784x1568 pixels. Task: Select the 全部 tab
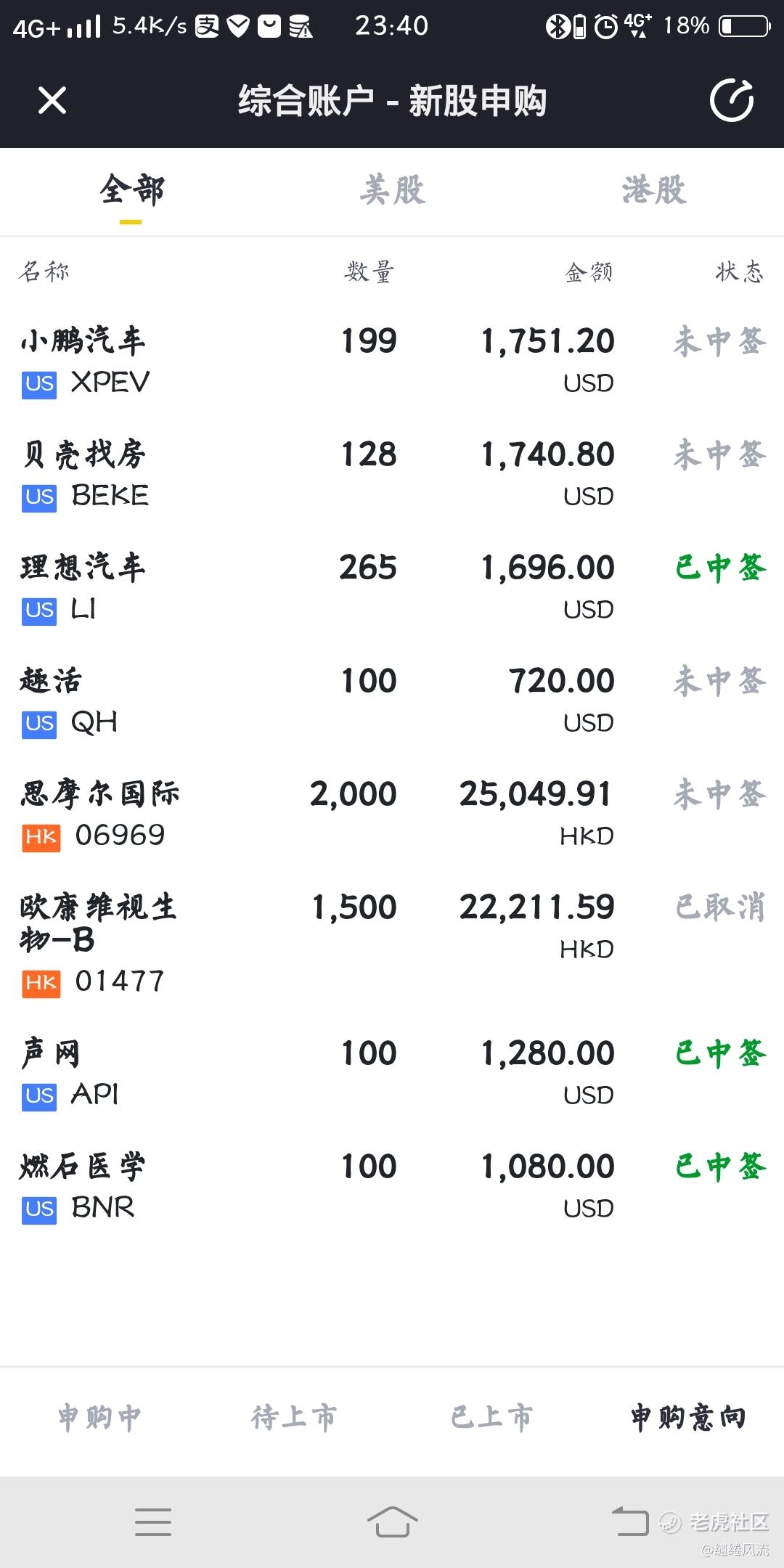click(x=131, y=191)
